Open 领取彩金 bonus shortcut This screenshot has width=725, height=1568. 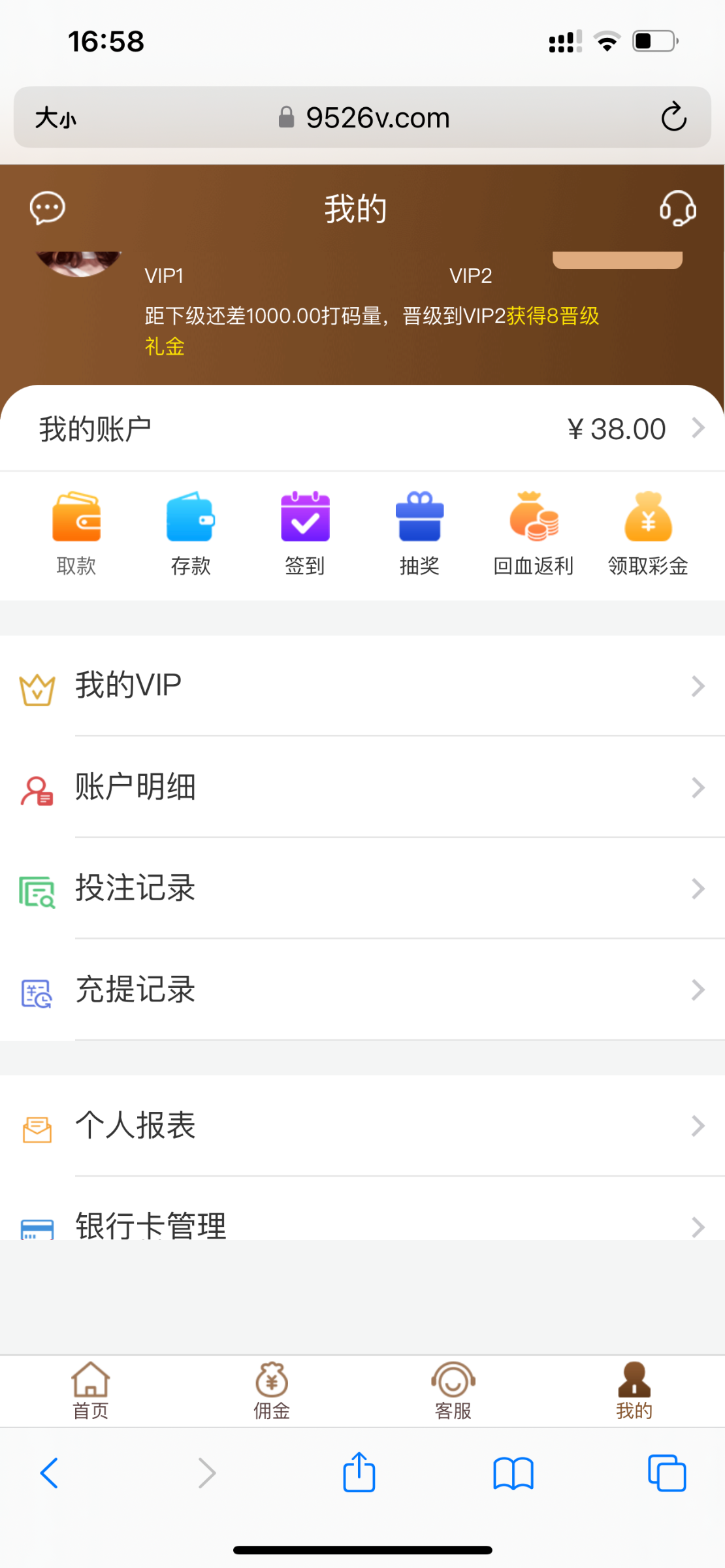(x=648, y=533)
